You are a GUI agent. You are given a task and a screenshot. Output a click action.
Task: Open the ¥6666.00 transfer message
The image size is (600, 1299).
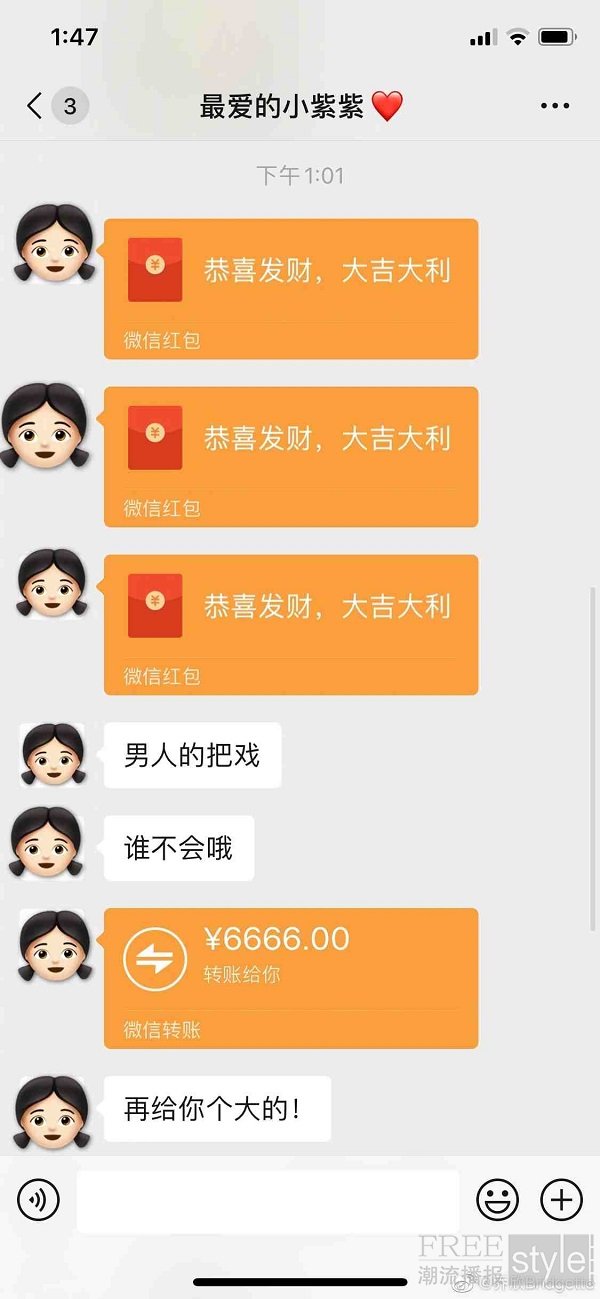tap(291, 978)
